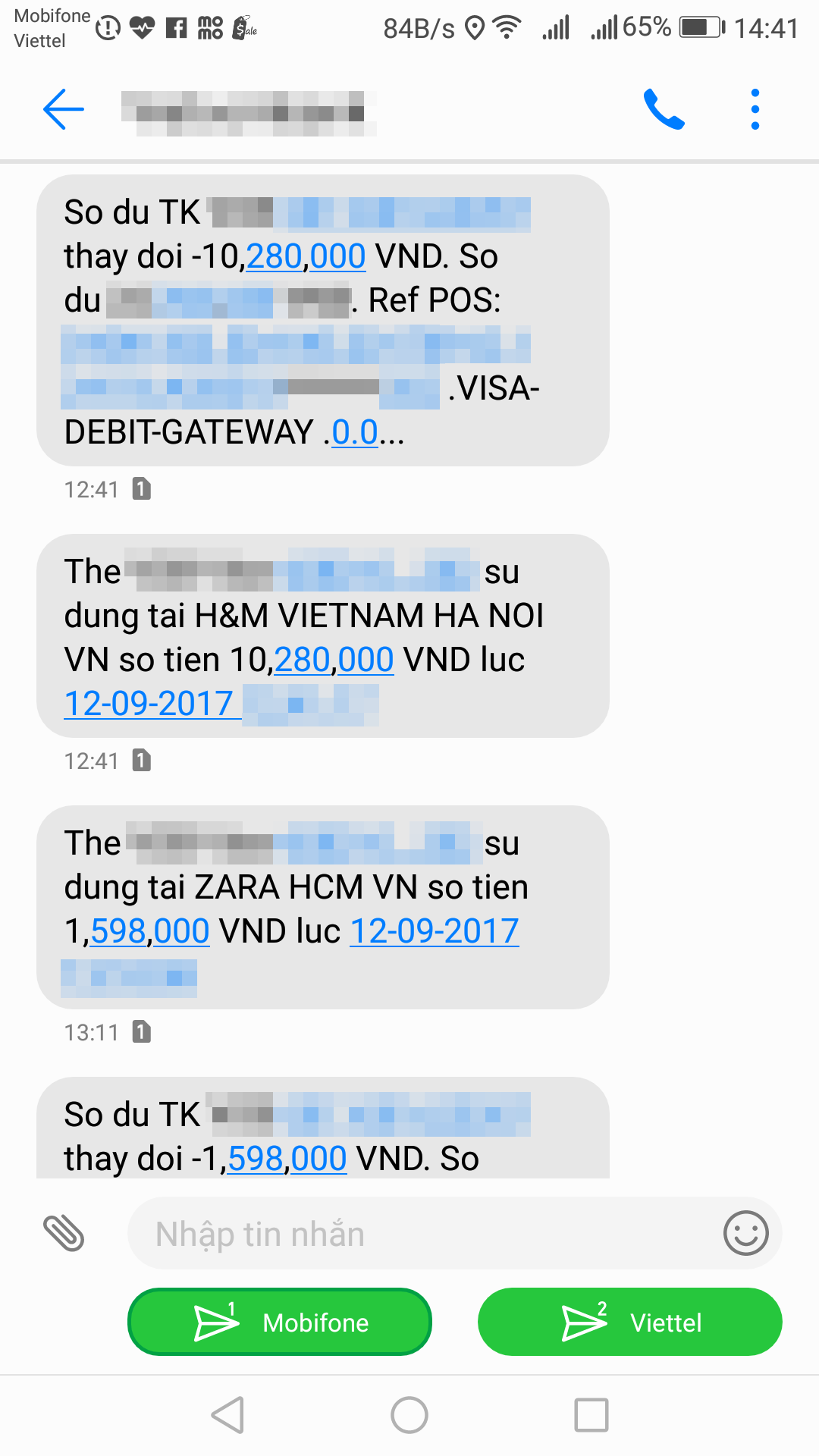Screen dimensions: 819x1456
Task: Open the 0.0 link in the VISA-DEBIT-GATEWAY message
Action: click(x=355, y=433)
